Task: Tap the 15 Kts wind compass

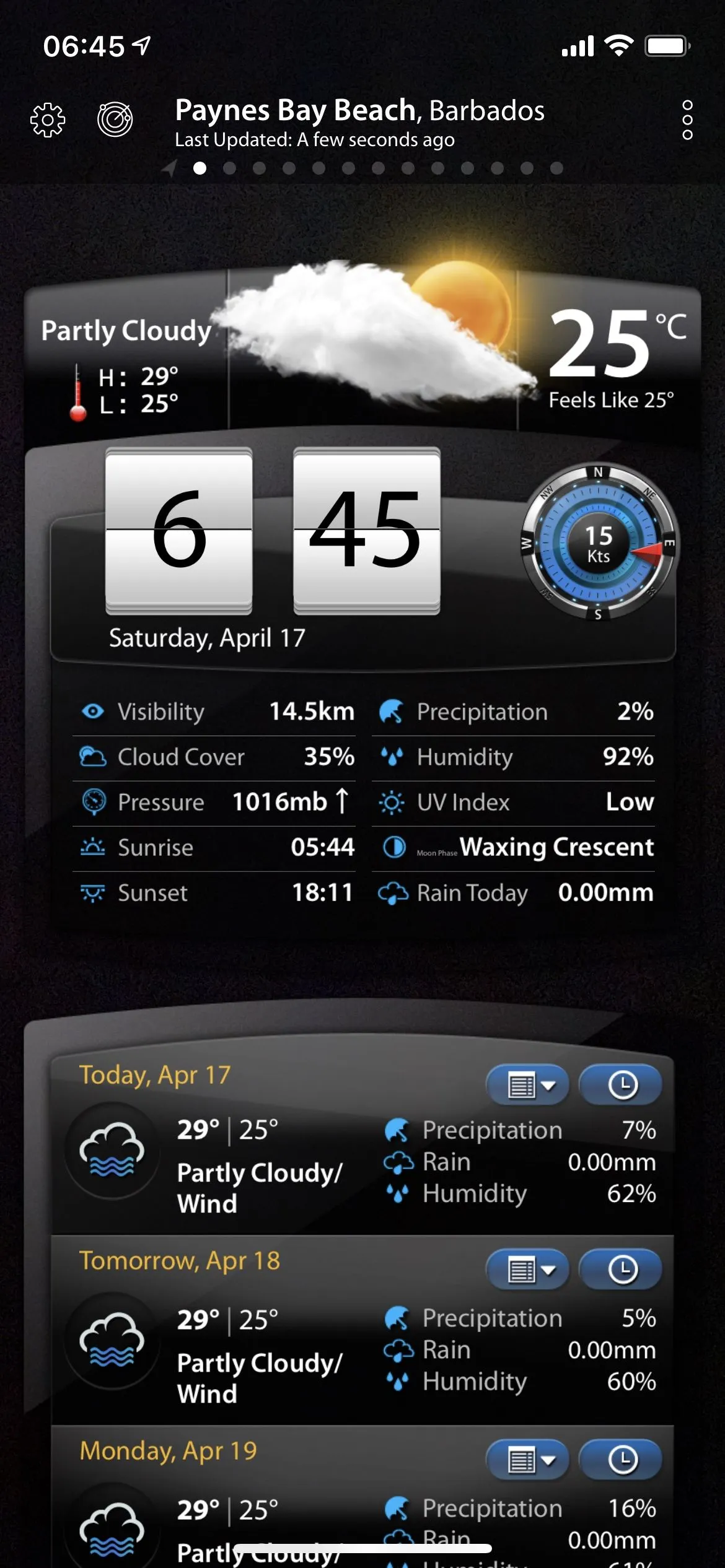Action: click(599, 543)
